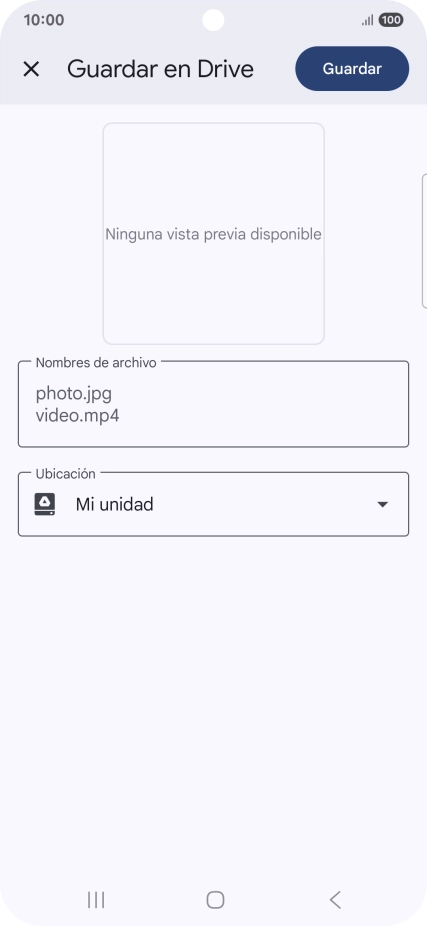Tap the Guardar button
Screen dimensions: 427x926
coord(352,69)
